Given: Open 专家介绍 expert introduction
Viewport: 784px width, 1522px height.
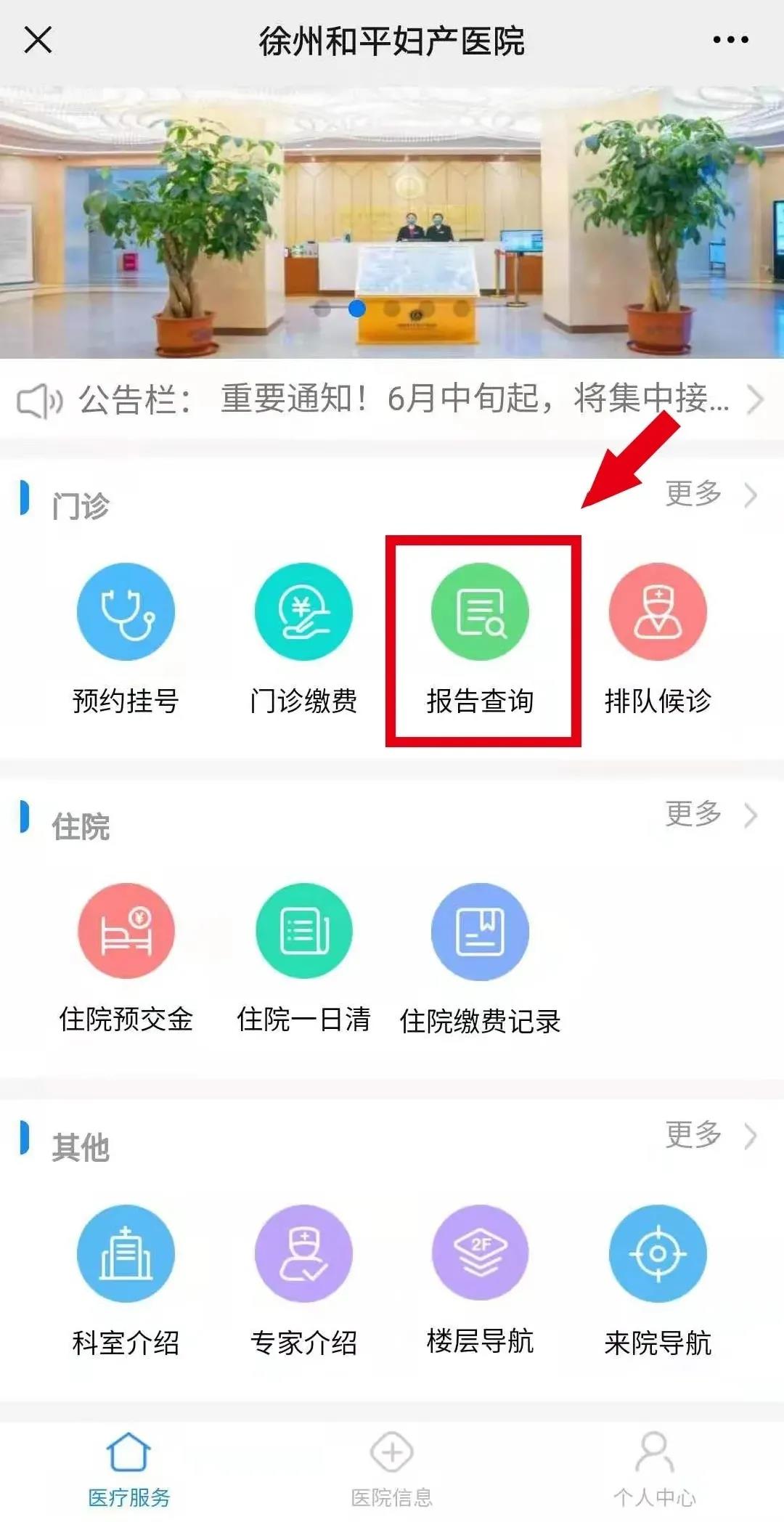Looking at the screenshot, I should pos(303,1279).
